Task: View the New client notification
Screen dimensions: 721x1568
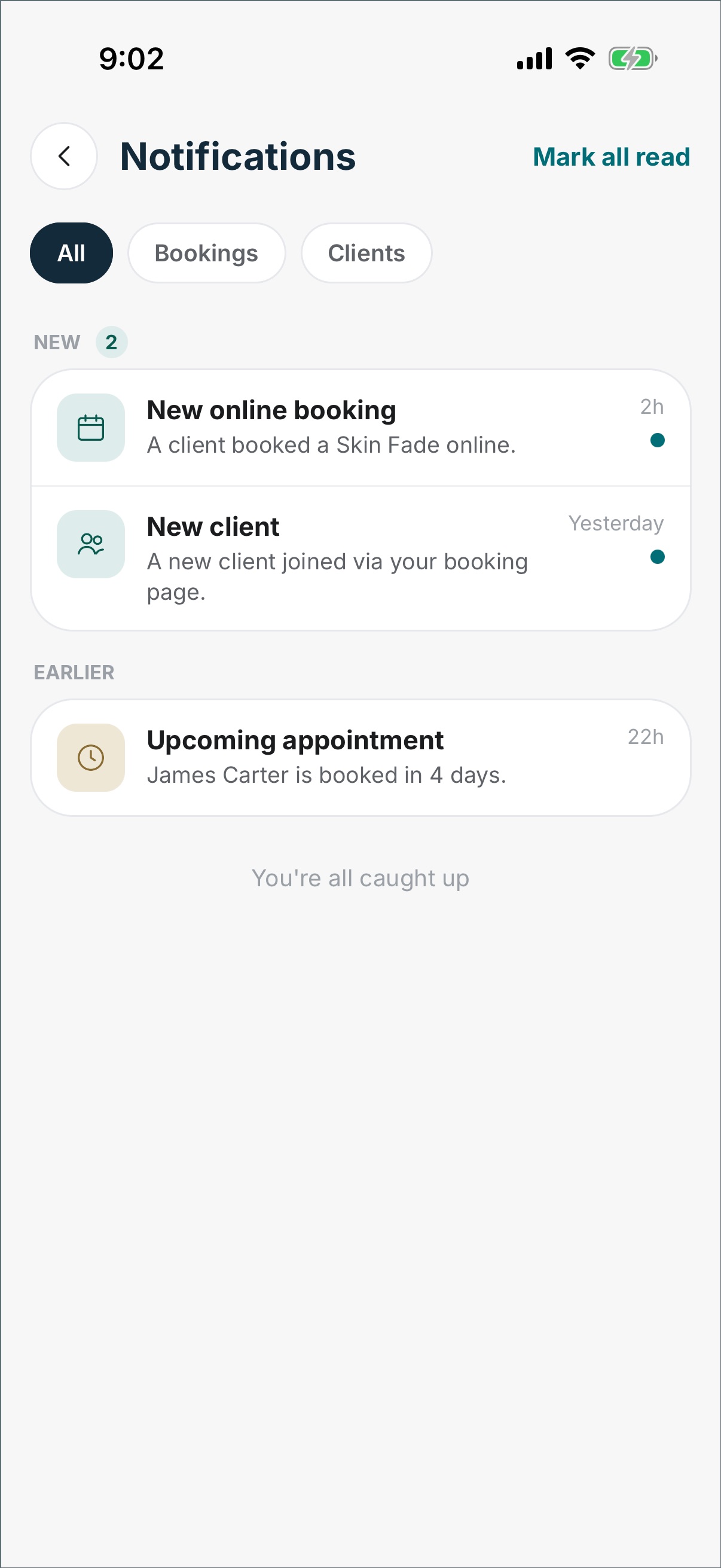Action: tap(361, 558)
